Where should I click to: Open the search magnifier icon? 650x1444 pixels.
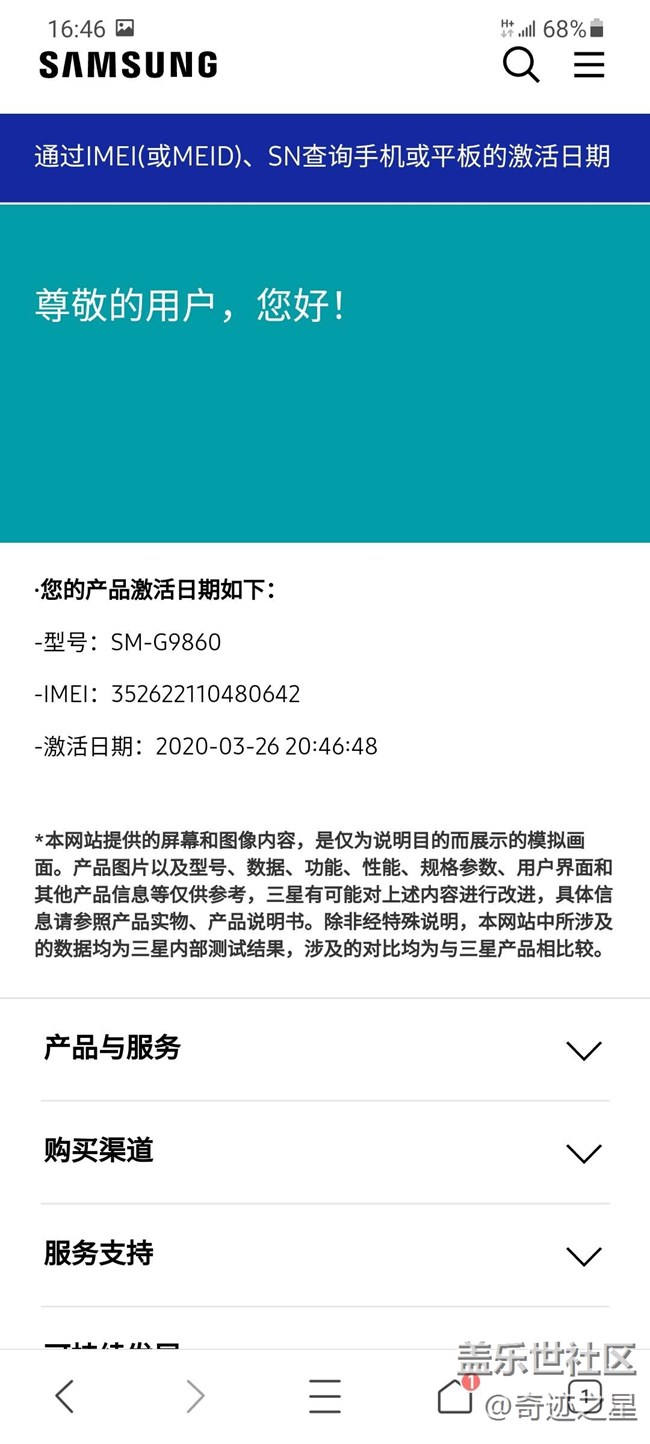coord(520,65)
